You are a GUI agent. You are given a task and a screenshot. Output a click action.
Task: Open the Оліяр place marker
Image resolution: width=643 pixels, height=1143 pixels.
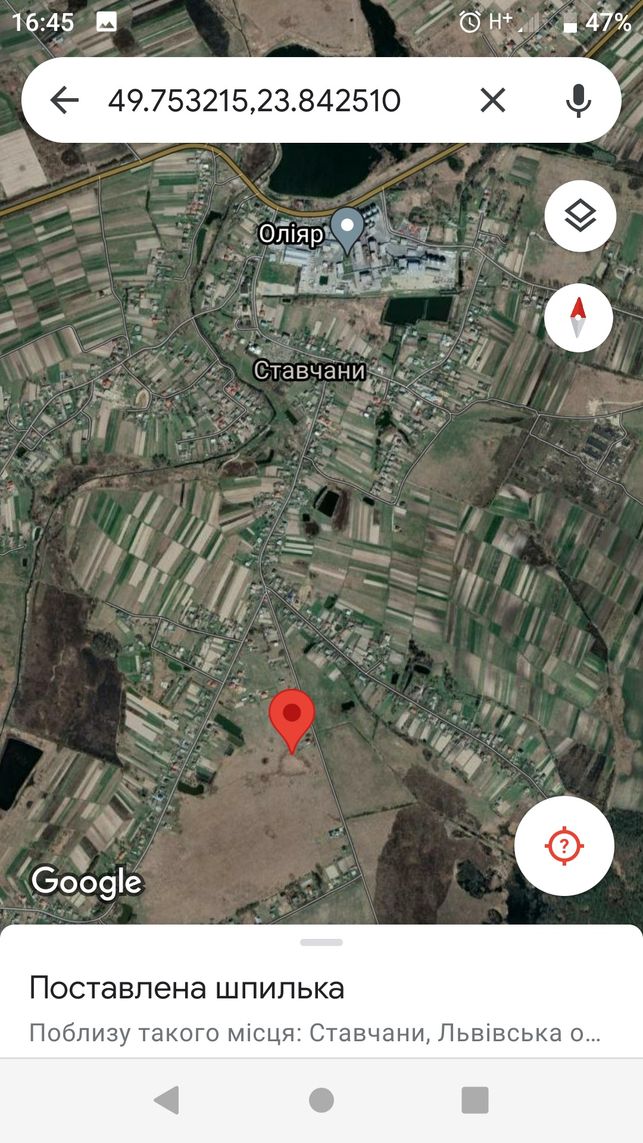(x=348, y=230)
